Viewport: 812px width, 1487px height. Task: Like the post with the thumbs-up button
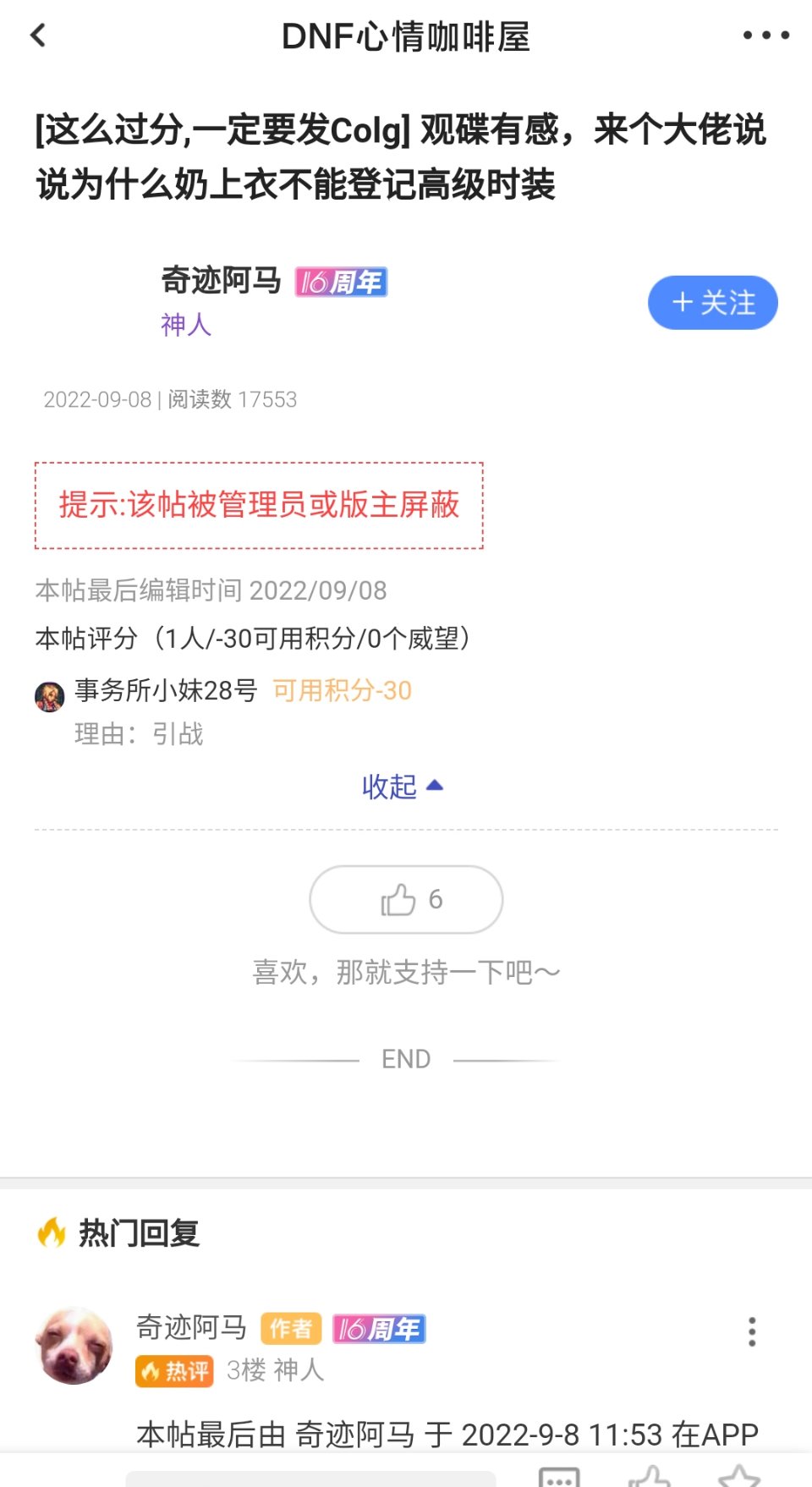tap(406, 899)
